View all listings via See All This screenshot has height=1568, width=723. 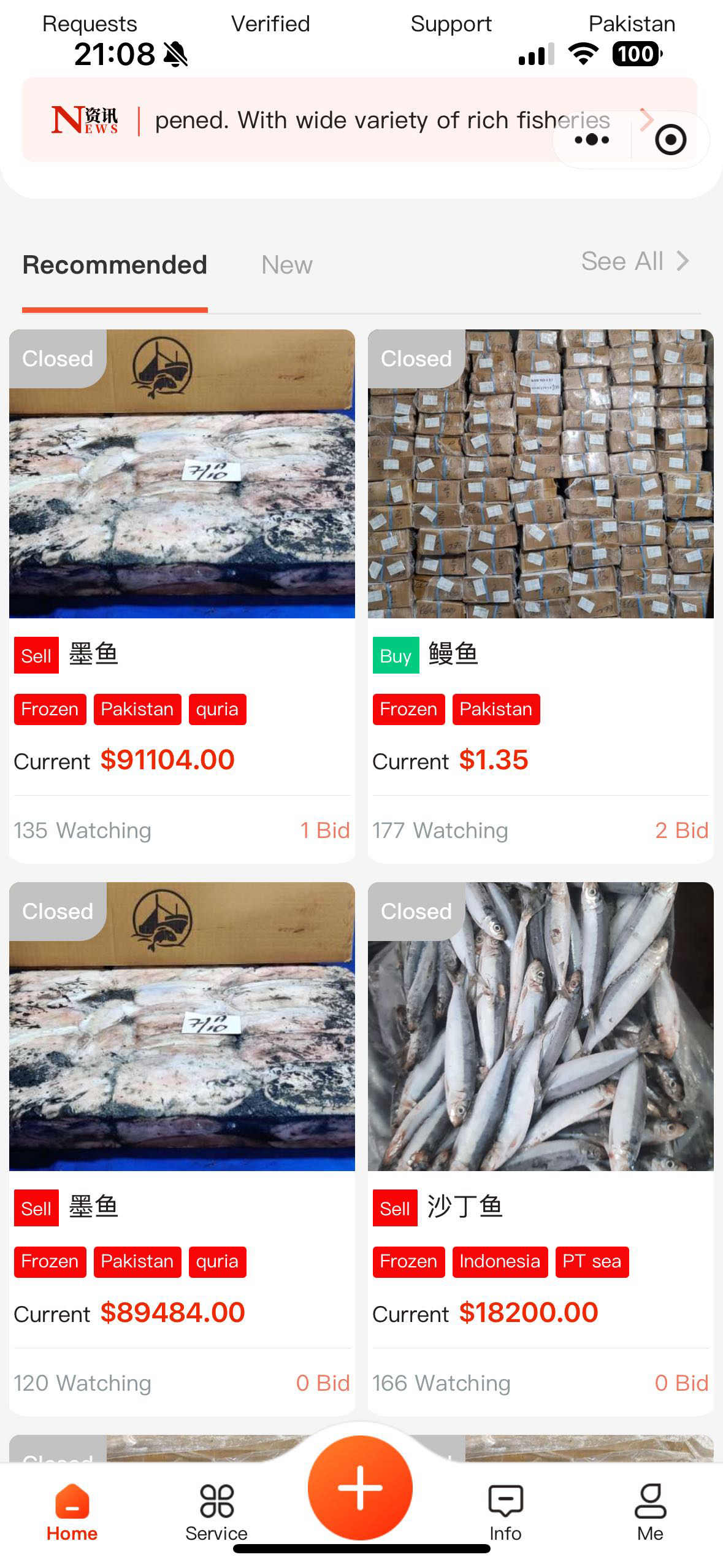(634, 262)
